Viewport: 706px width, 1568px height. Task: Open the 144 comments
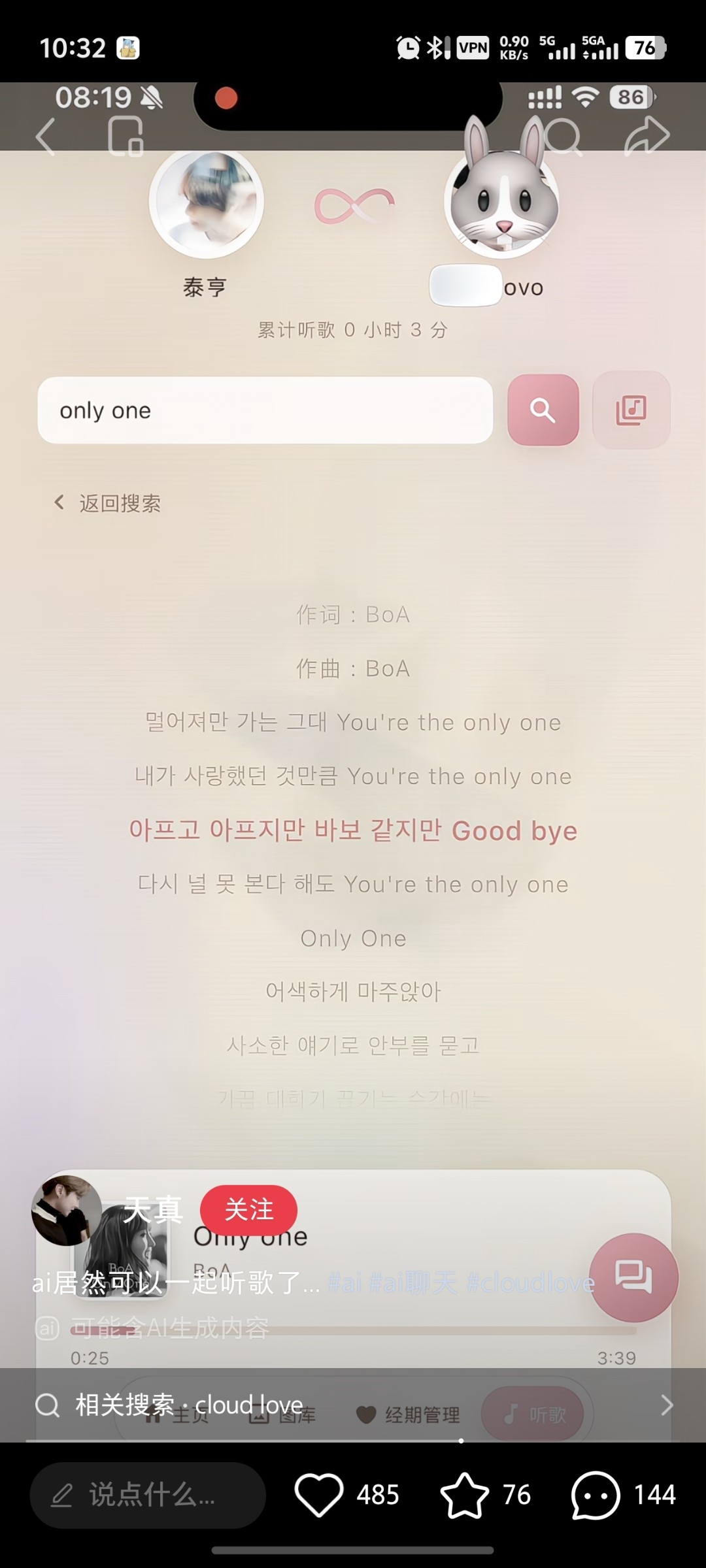[595, 1495]
